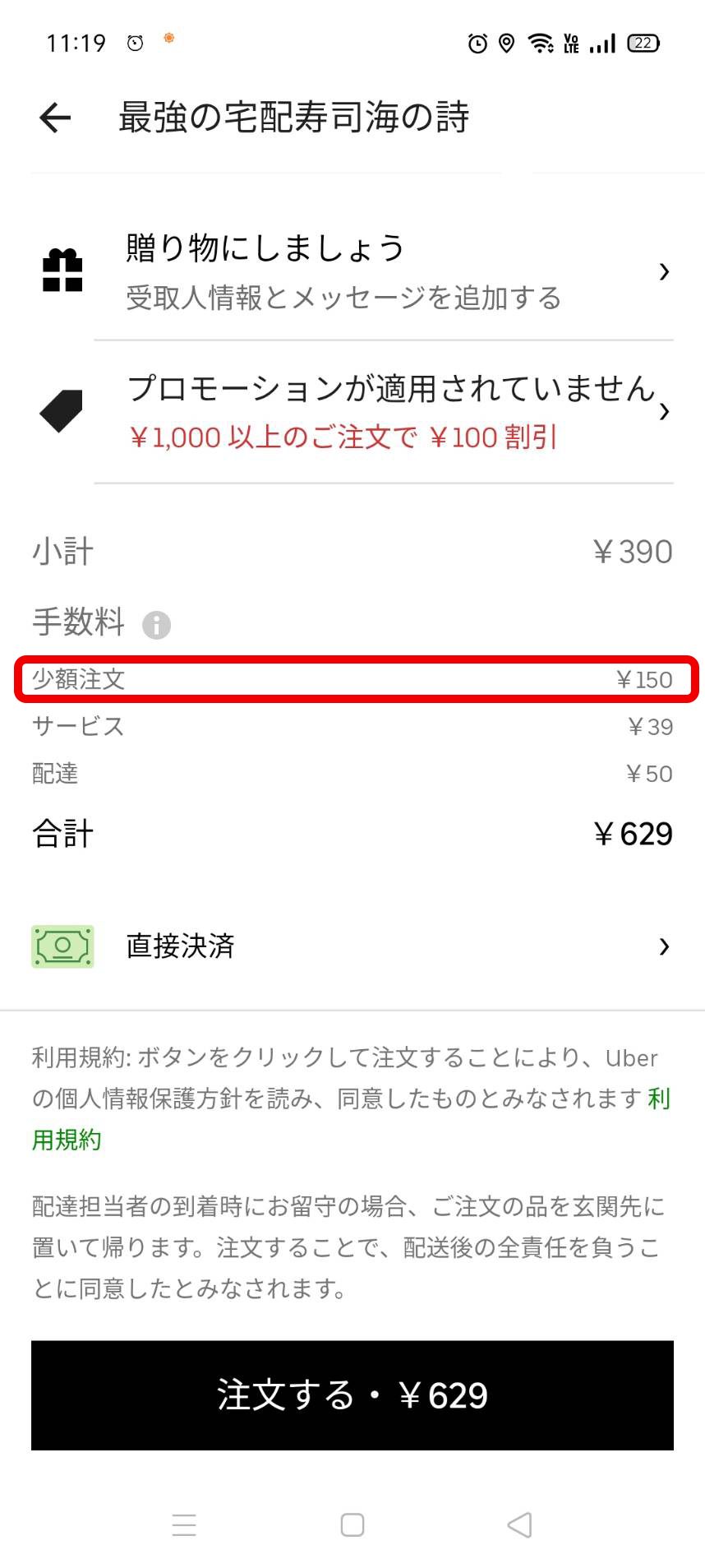Place the order with 注文する ¥629

(x=352, y=1395)
